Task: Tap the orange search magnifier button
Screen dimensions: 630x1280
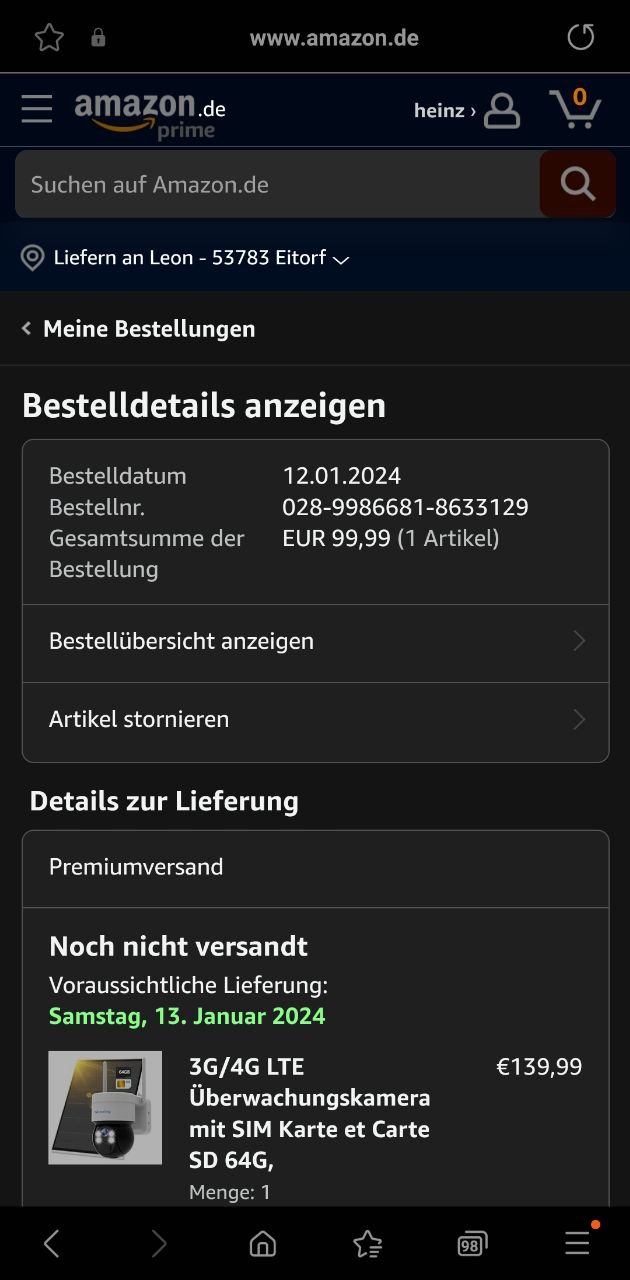Action: click(x=577, y=184)
